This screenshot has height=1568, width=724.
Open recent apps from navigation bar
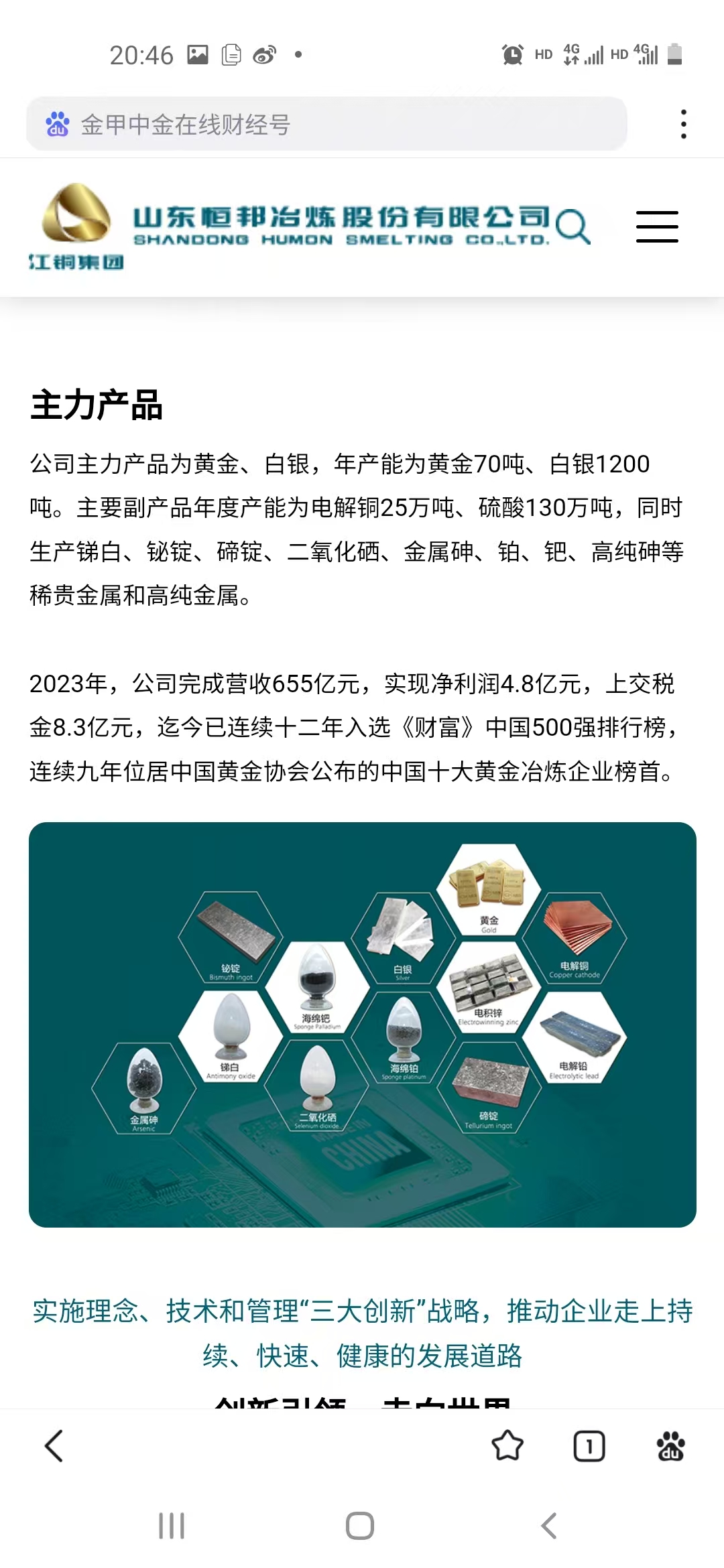tap(172, 1526)
